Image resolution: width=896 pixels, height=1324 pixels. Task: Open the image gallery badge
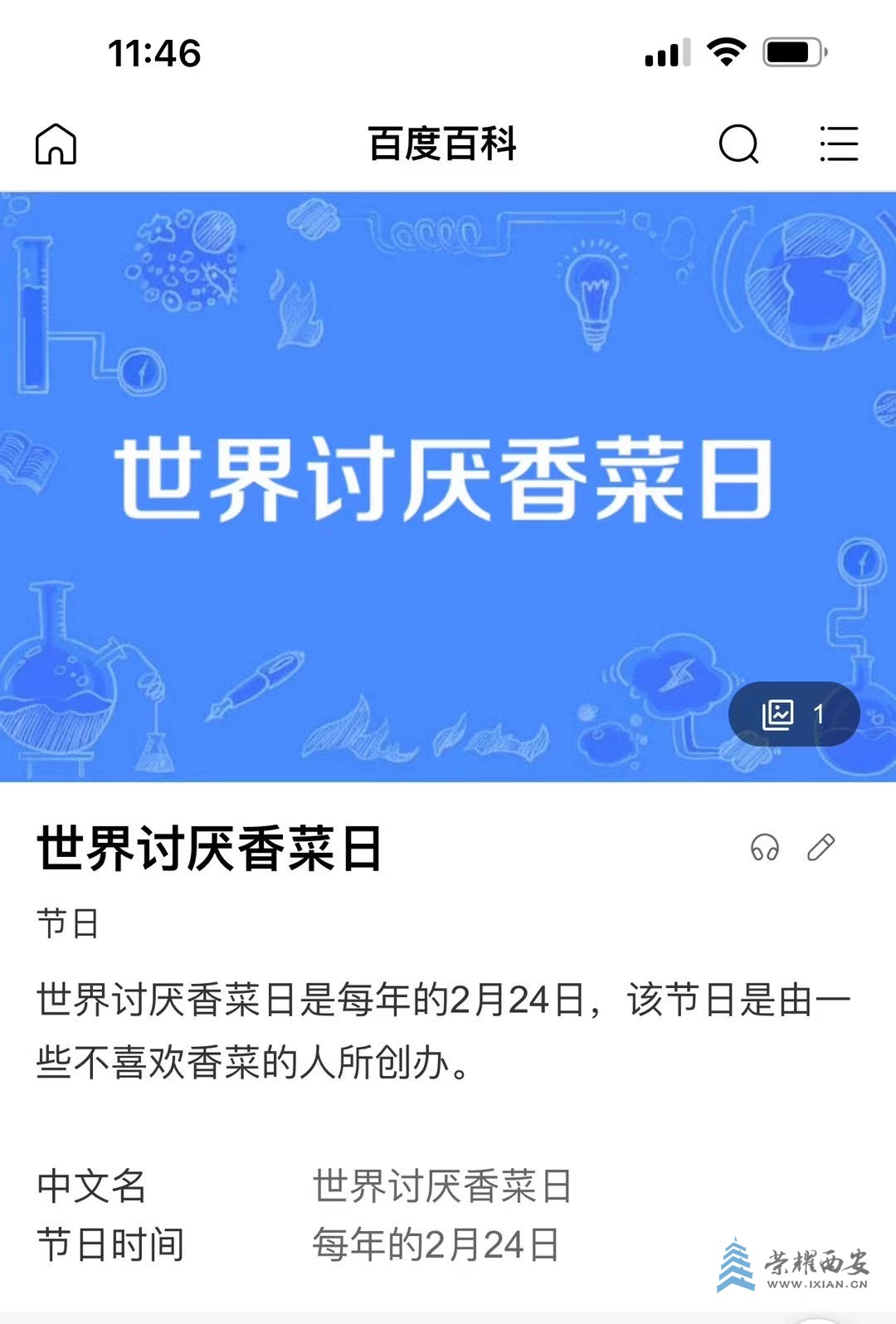click(793, 714)
